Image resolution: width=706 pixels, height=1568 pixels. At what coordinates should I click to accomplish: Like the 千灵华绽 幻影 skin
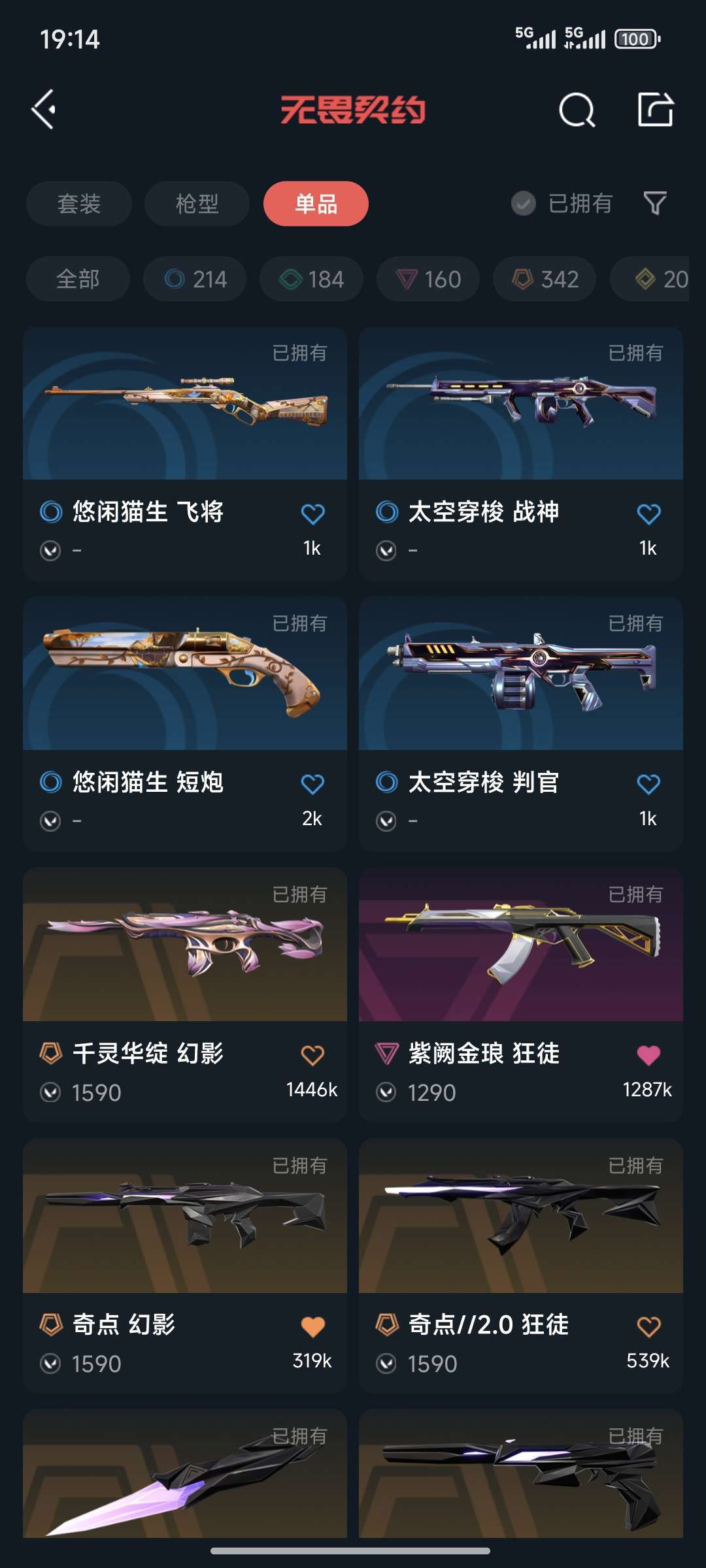312,1055
